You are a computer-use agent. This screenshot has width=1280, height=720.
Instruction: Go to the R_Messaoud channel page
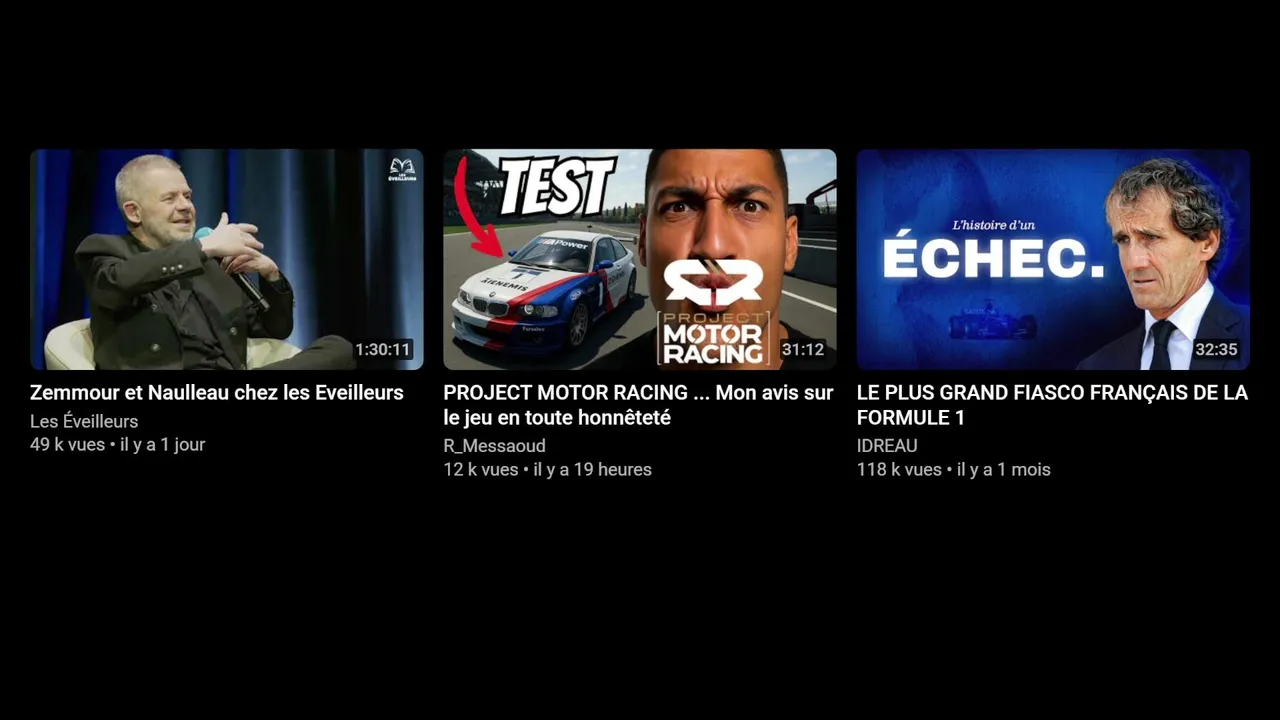tap(494, 445)
